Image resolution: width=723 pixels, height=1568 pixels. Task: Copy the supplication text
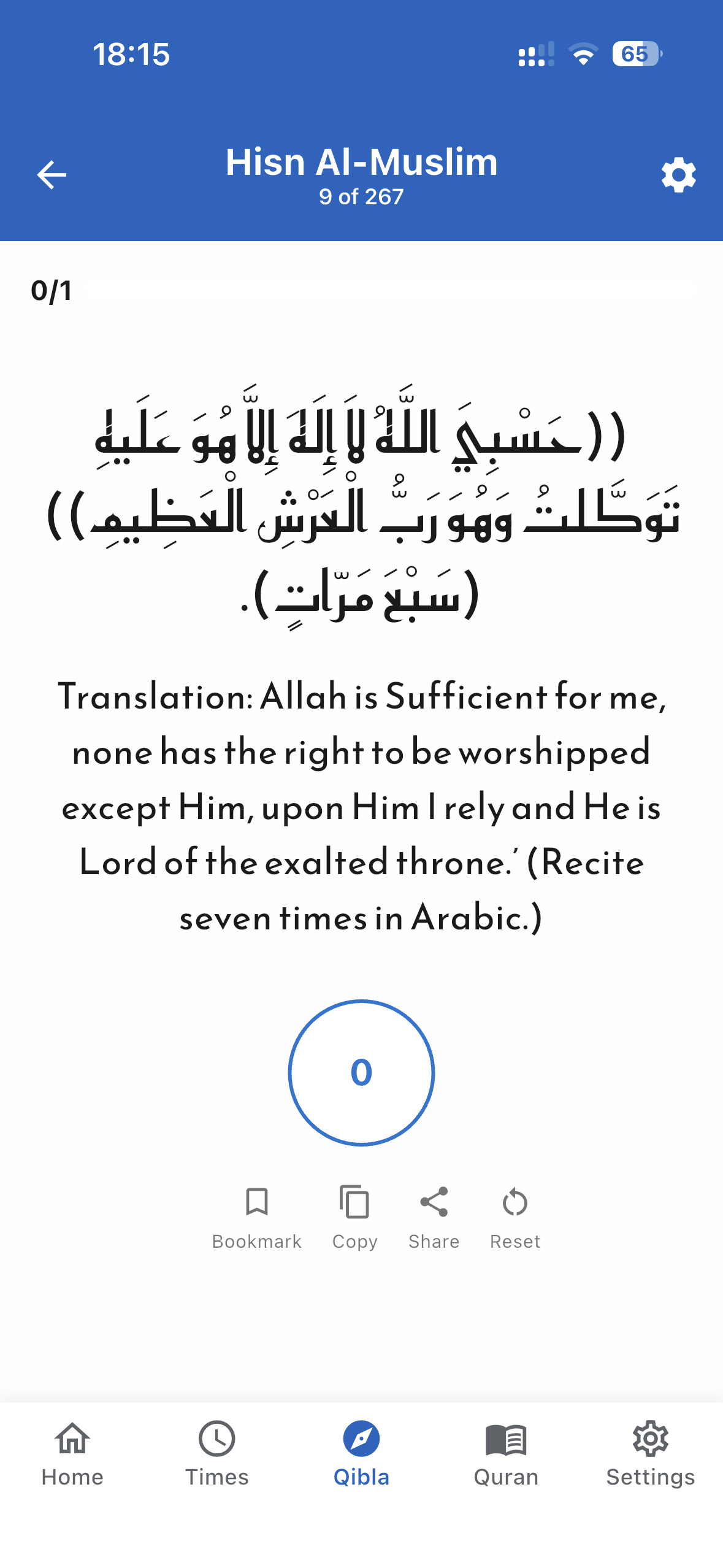354,1218
